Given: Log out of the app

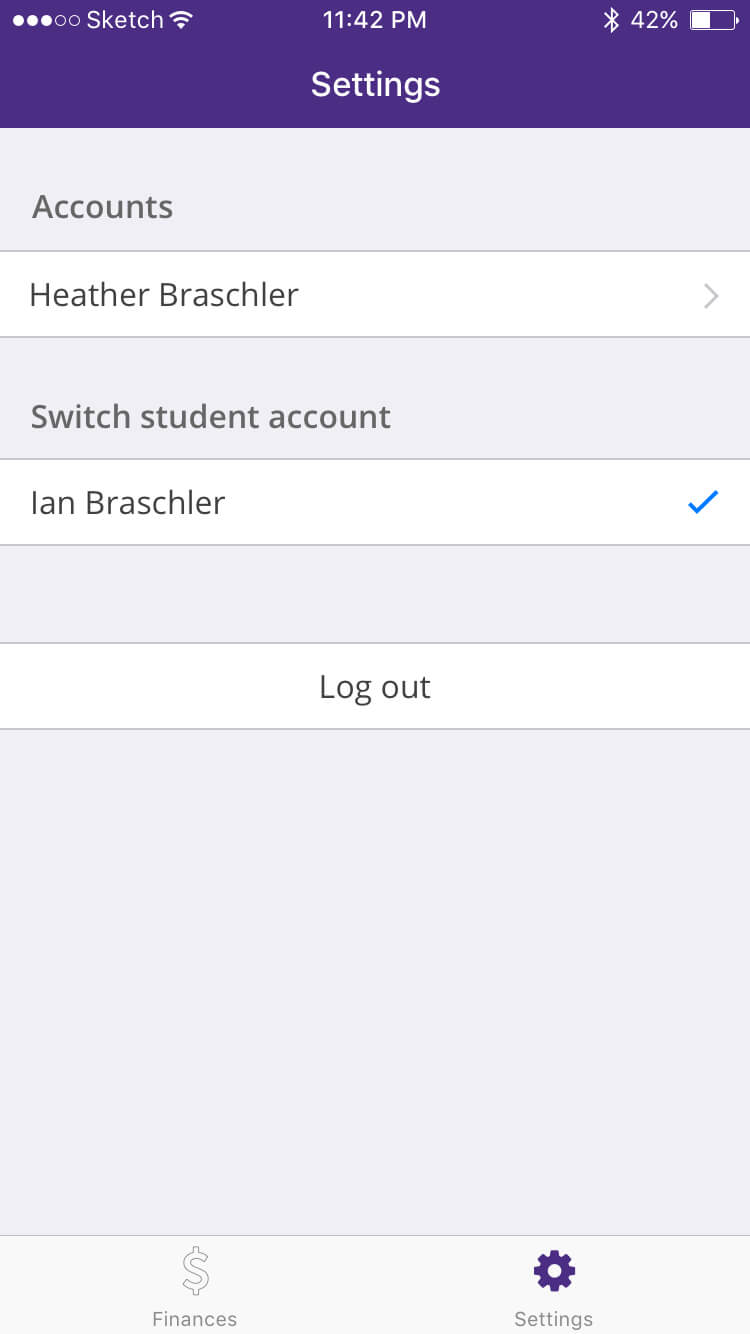Looking at the screenshot, I should (375, 687).
